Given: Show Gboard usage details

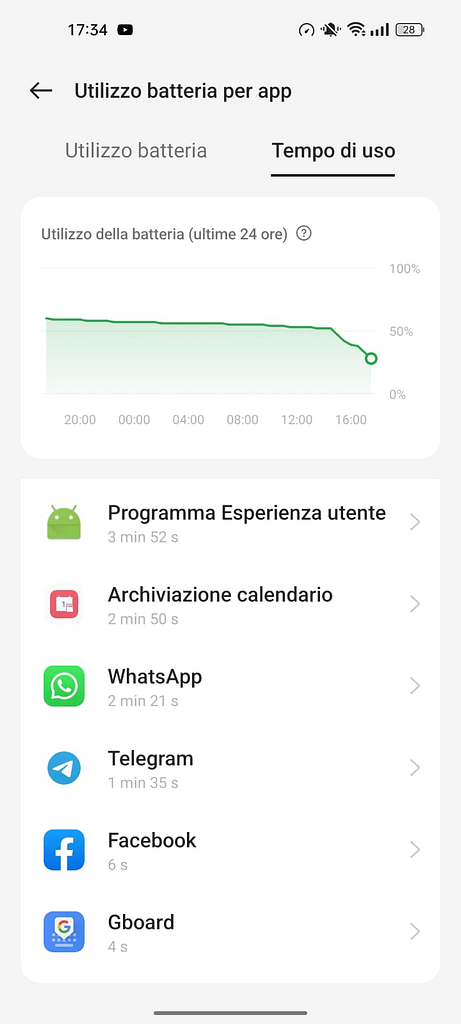Looking at the screenshot, I should (230, 931).
